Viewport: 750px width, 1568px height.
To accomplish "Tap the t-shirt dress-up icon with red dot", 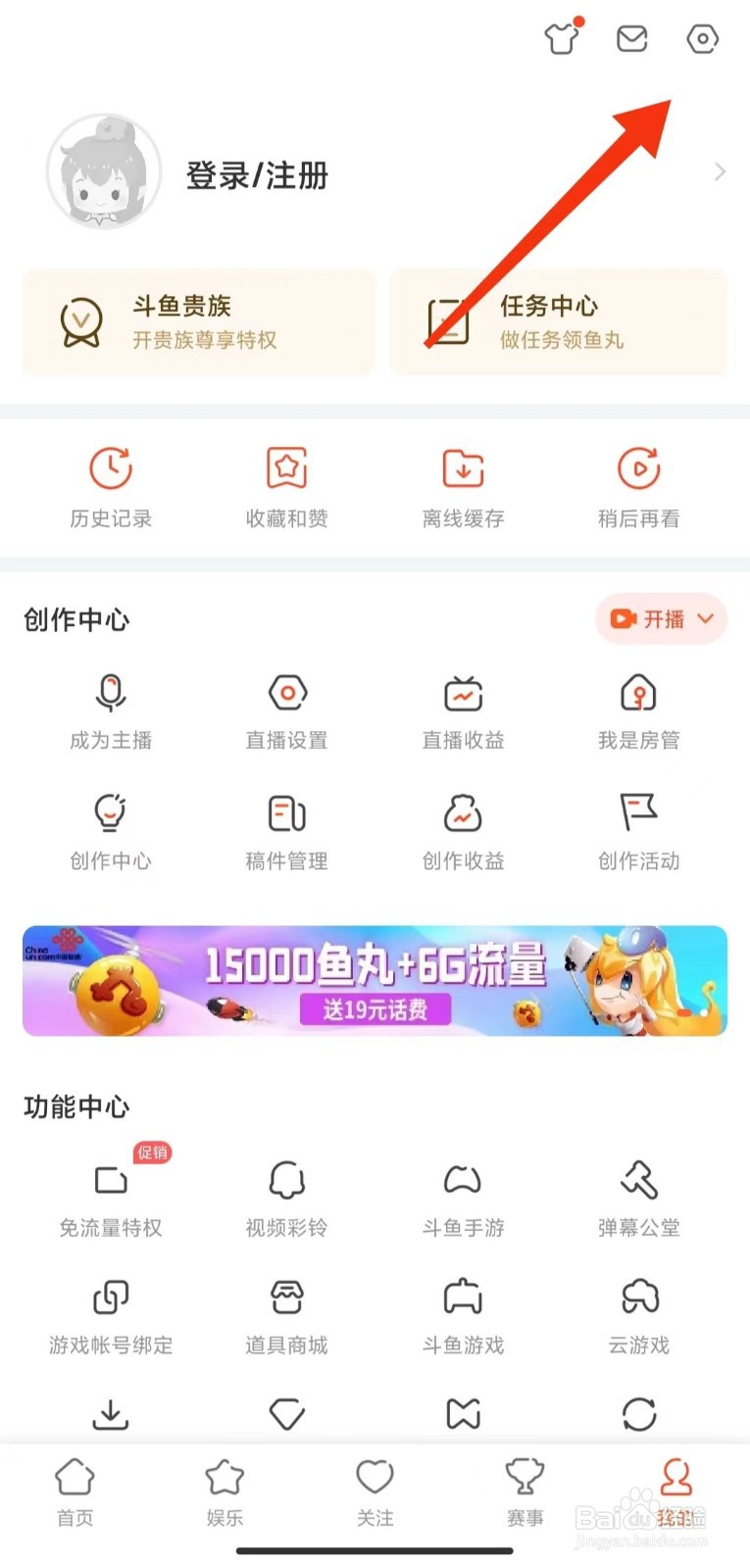I will (563, 39).
